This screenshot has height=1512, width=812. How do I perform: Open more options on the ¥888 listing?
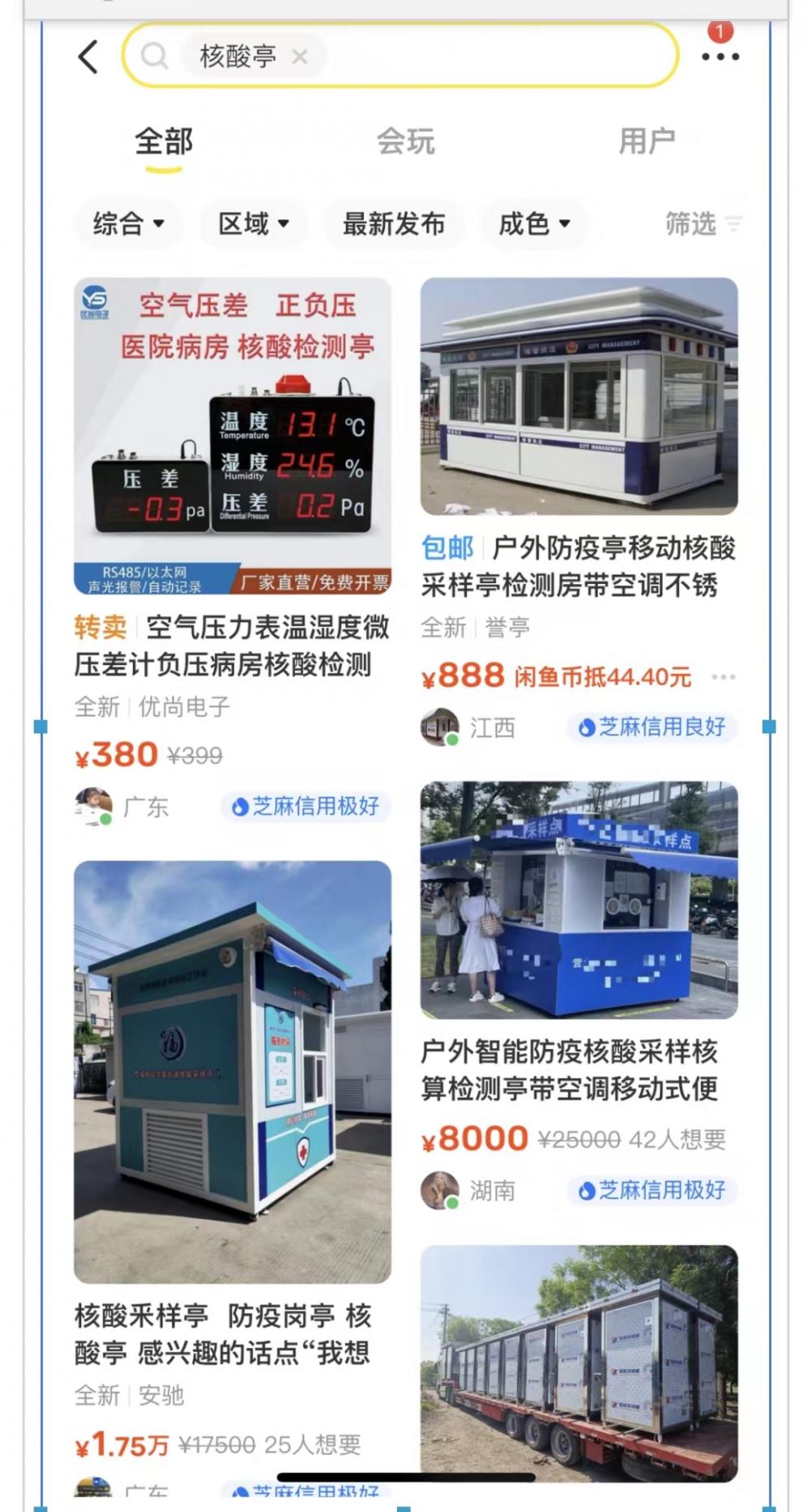723,676
